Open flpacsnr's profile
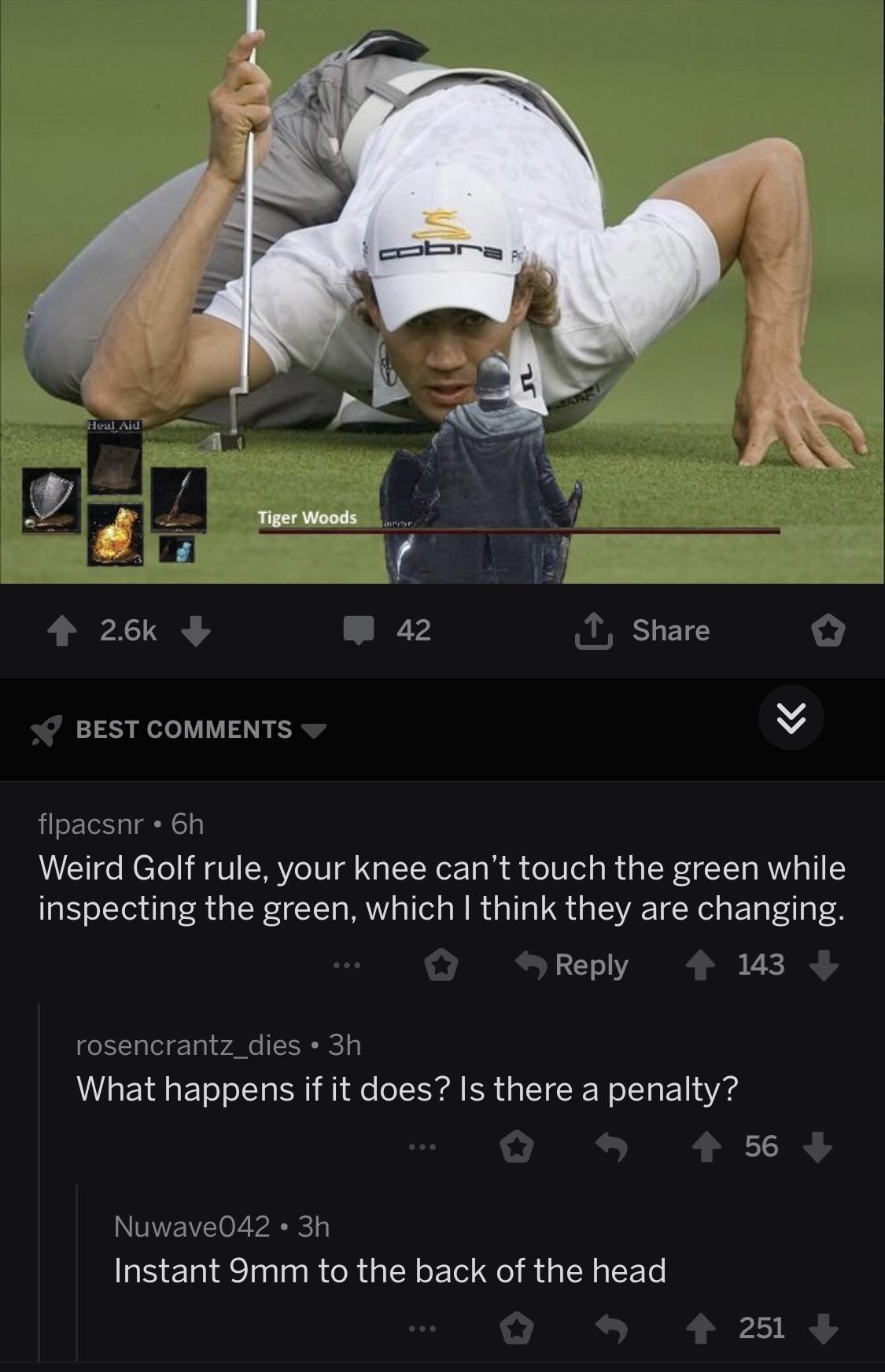 [x=91, y=824]
